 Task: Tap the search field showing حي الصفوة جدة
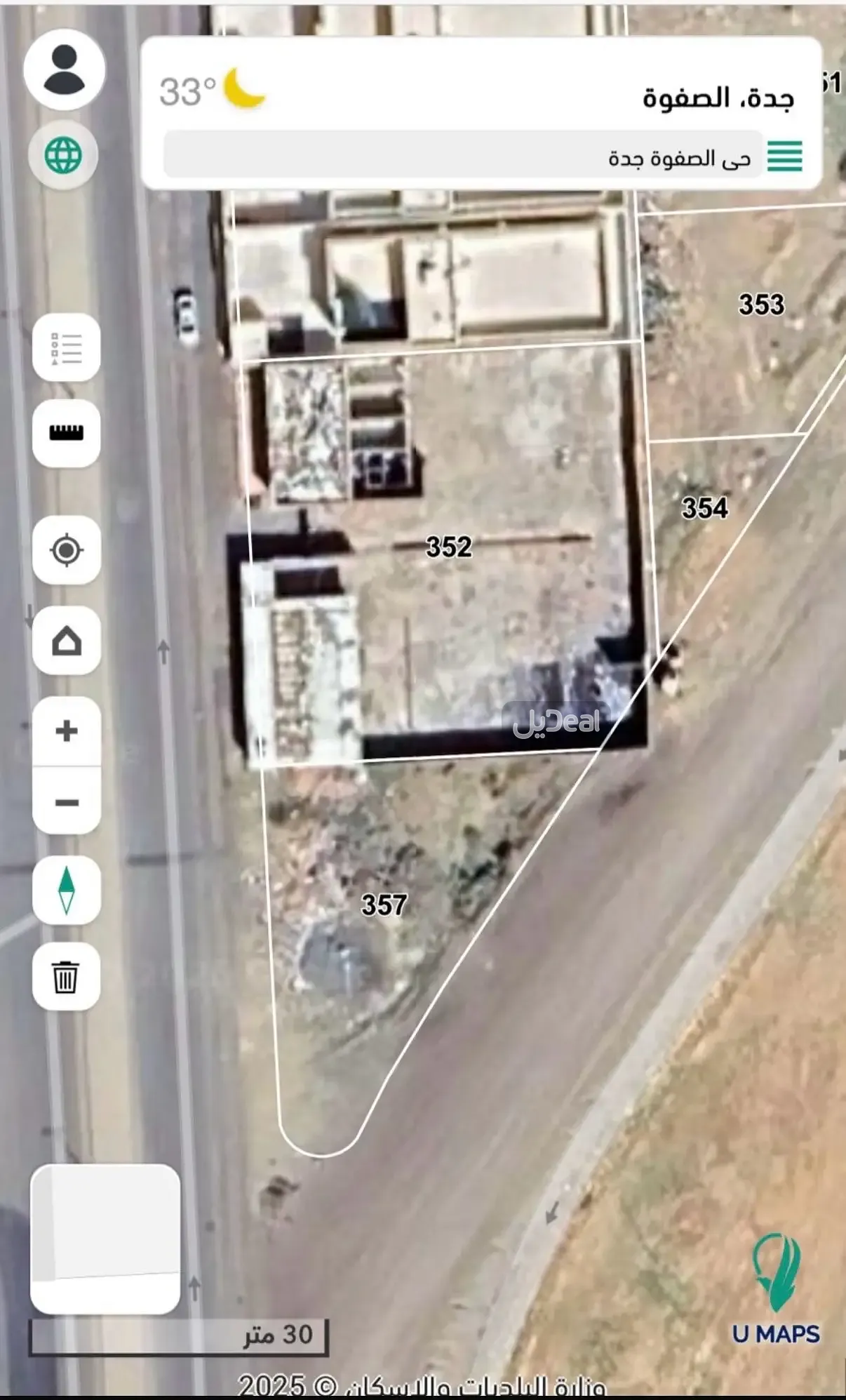click(463, 156)
